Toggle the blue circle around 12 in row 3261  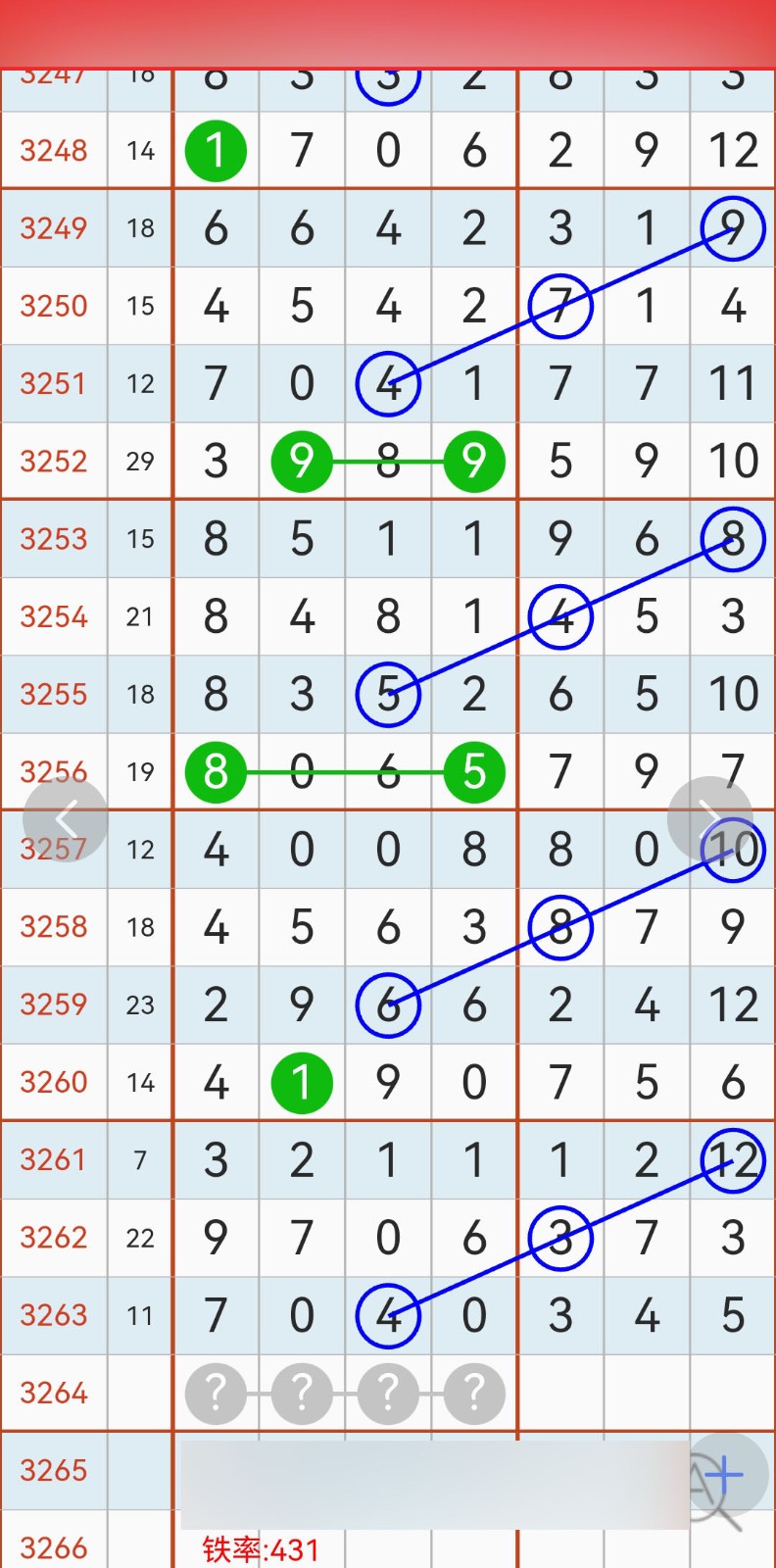[x=732, y=1160]
